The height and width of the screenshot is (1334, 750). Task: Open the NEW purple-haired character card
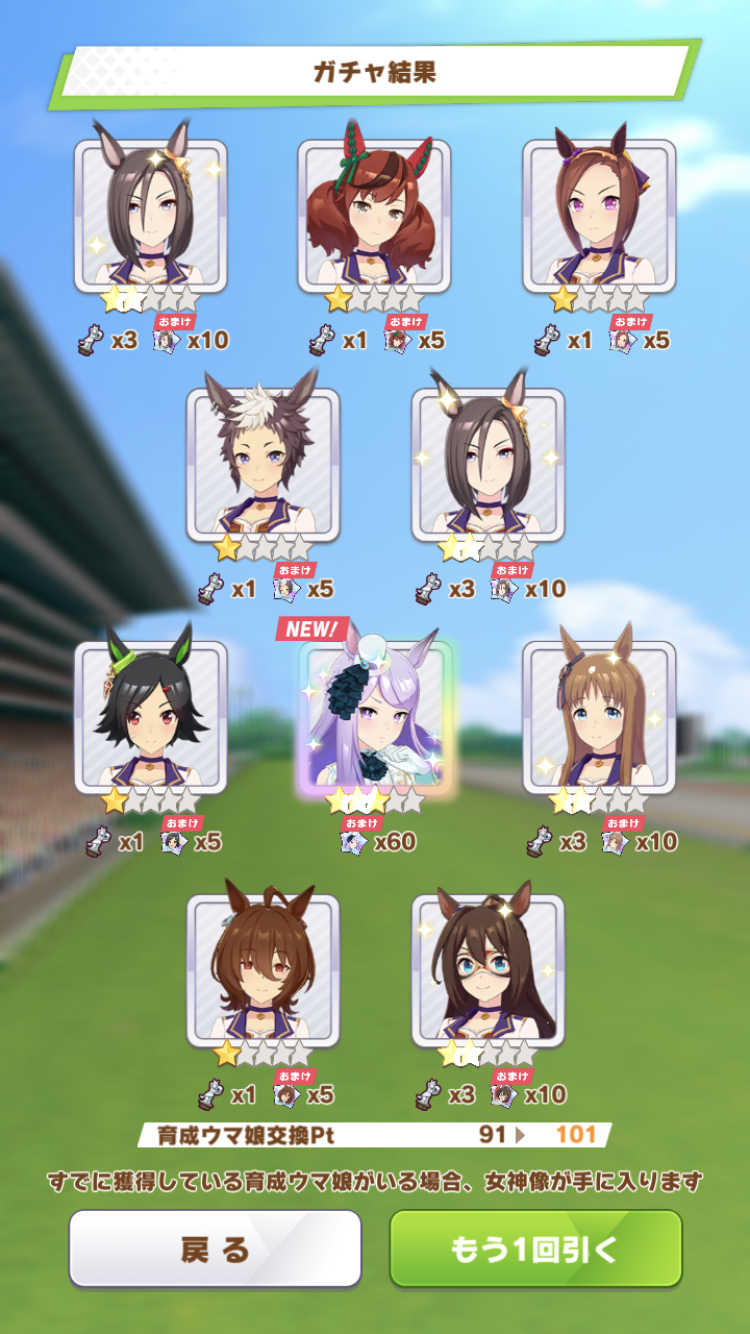pyautogui.click(x=375, y=718)
